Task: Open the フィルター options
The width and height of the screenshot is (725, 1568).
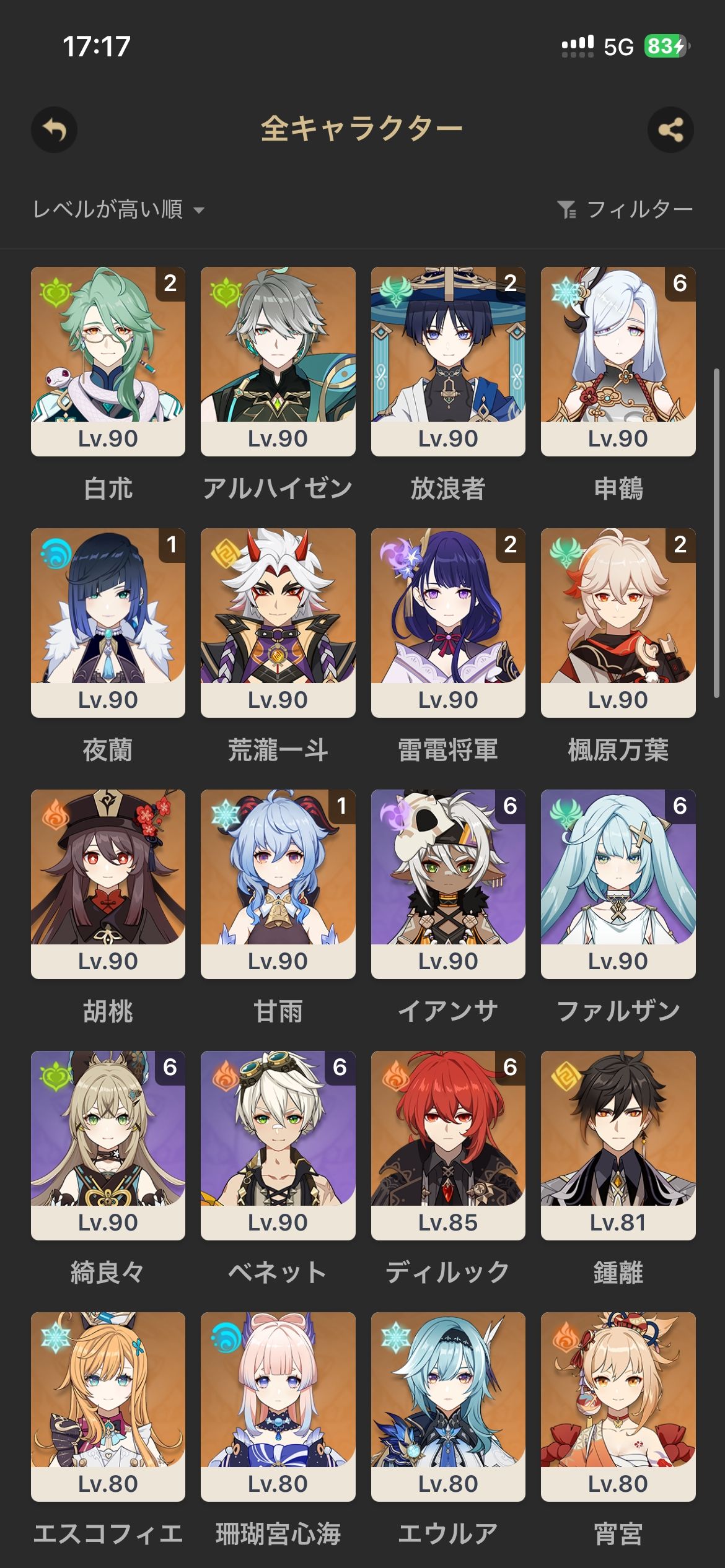Action: tap(625, 209)
